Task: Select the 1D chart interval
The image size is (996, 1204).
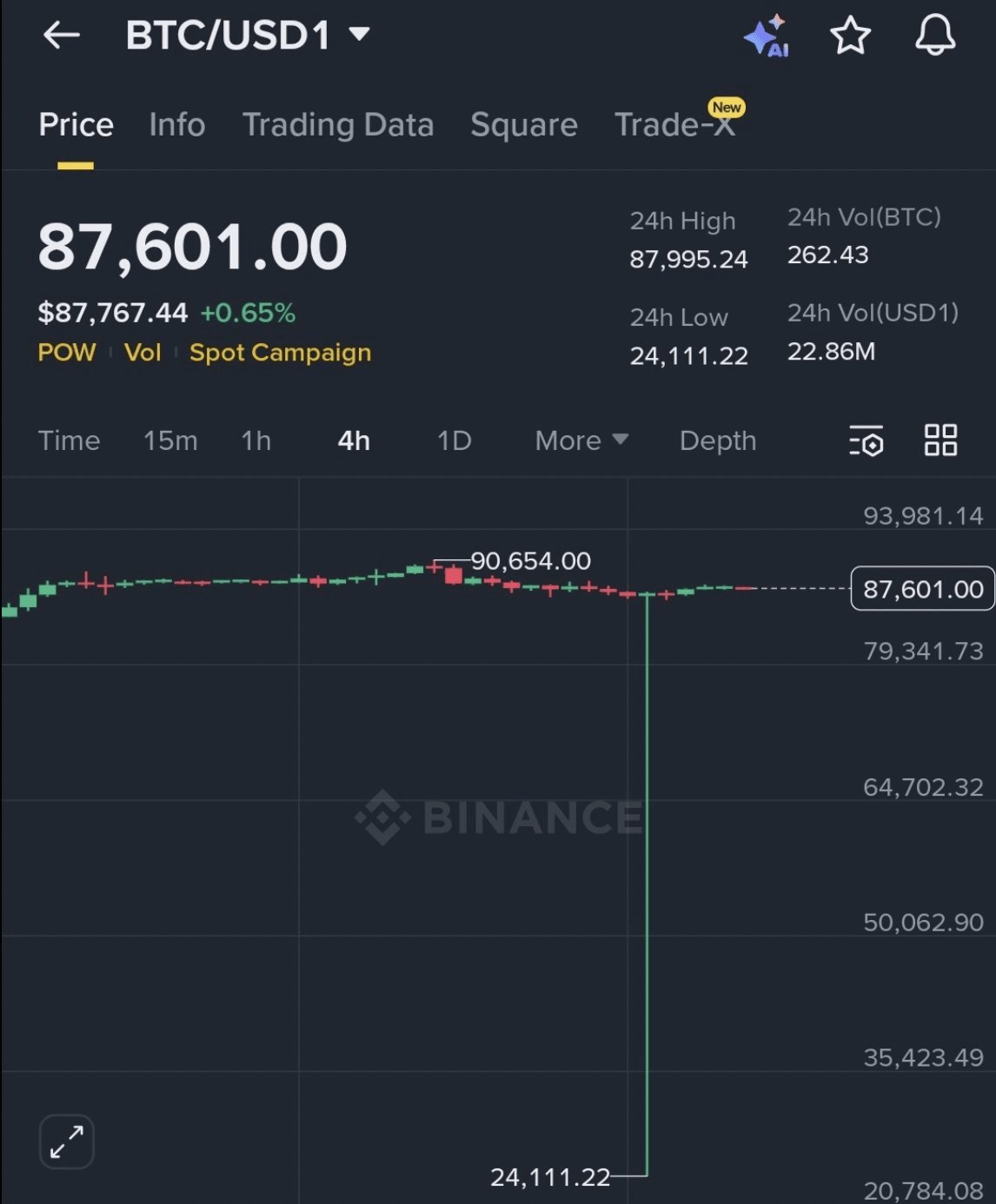Action: coord(454,441)
